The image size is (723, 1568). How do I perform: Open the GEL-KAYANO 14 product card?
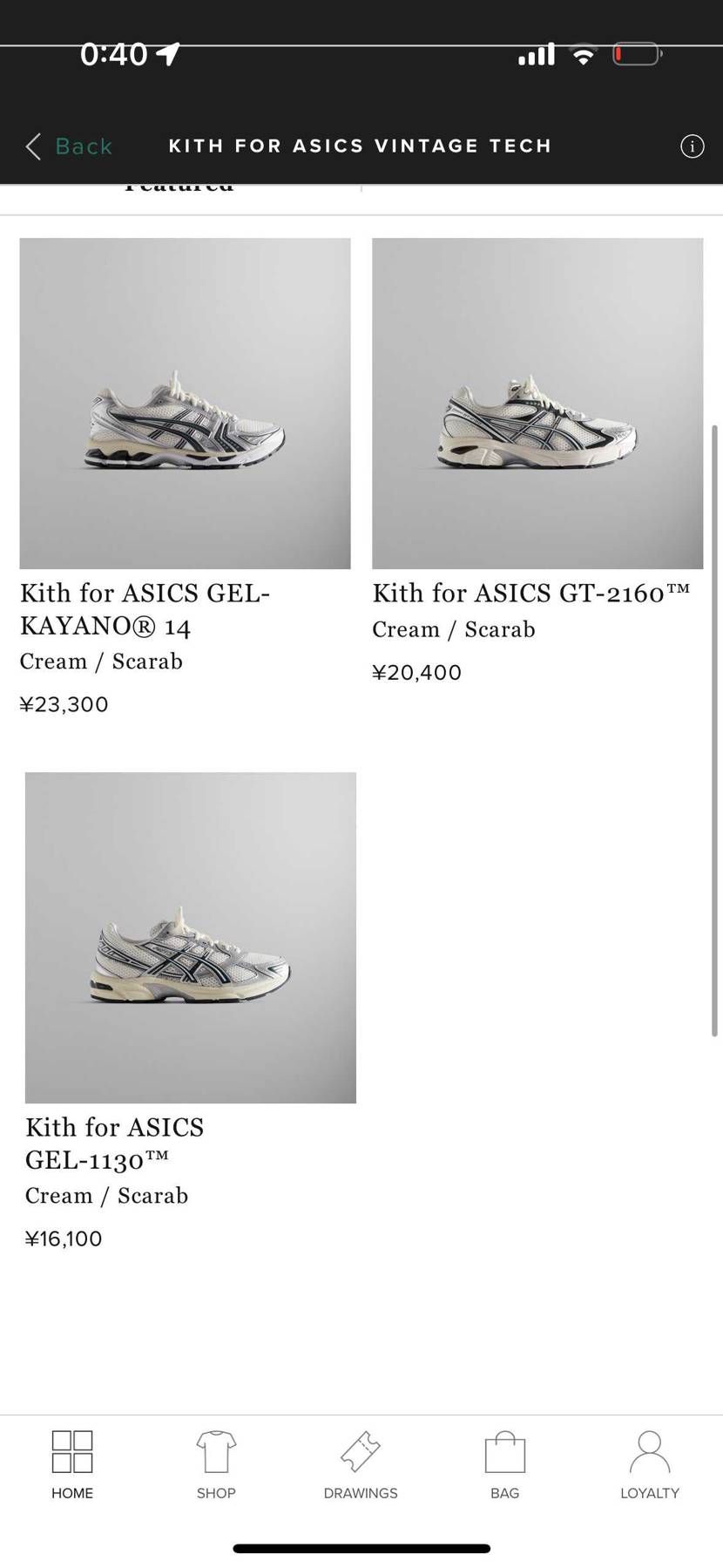[185, 478]
